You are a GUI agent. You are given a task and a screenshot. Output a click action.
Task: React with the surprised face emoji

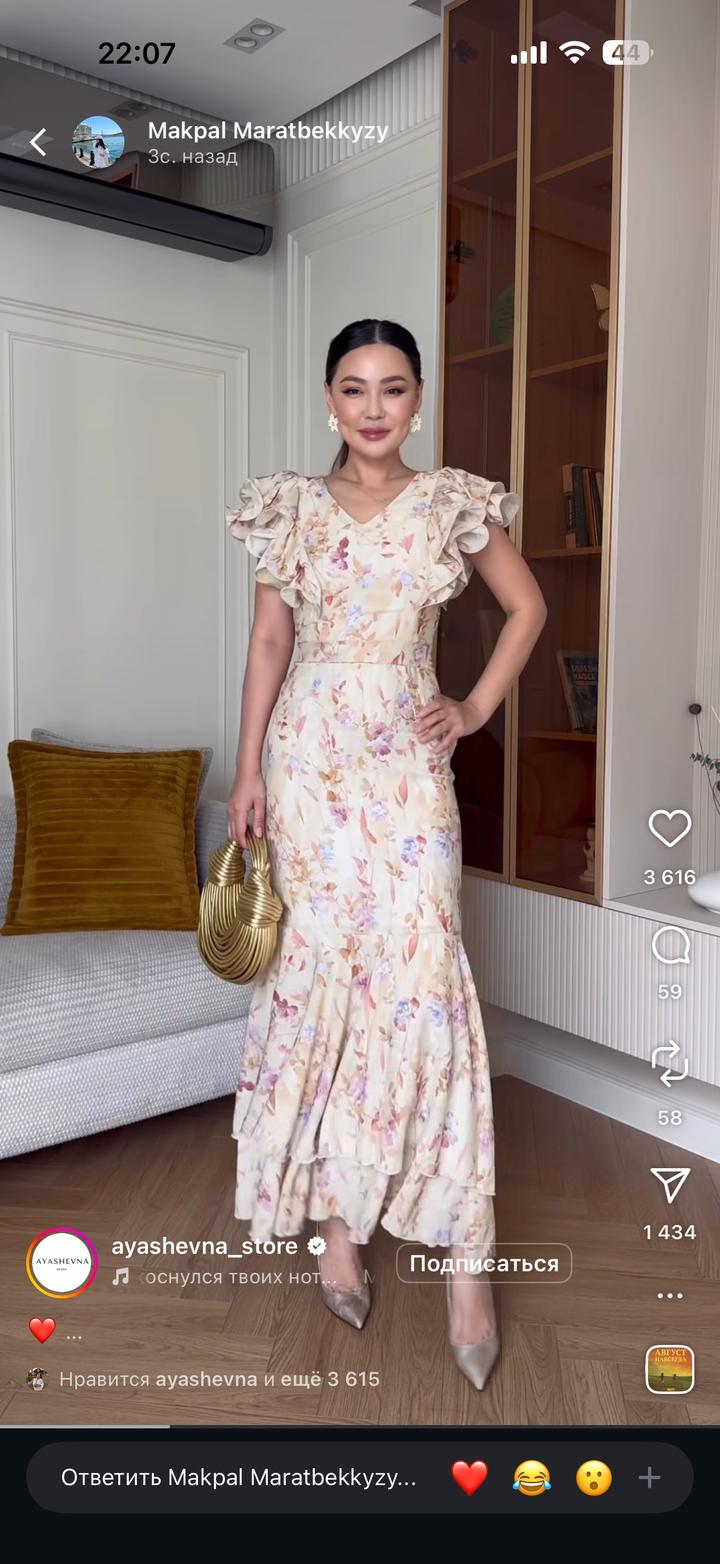[593, 1478]
